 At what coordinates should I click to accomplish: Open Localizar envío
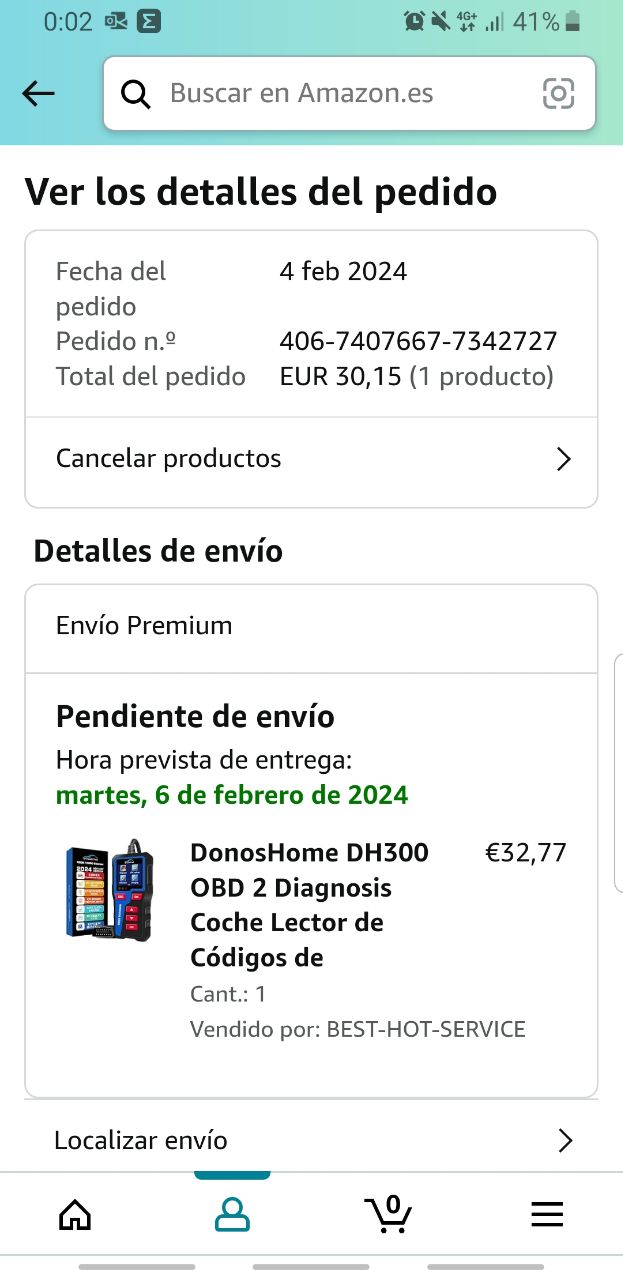pyautogui.click(x=311, y=1140)
